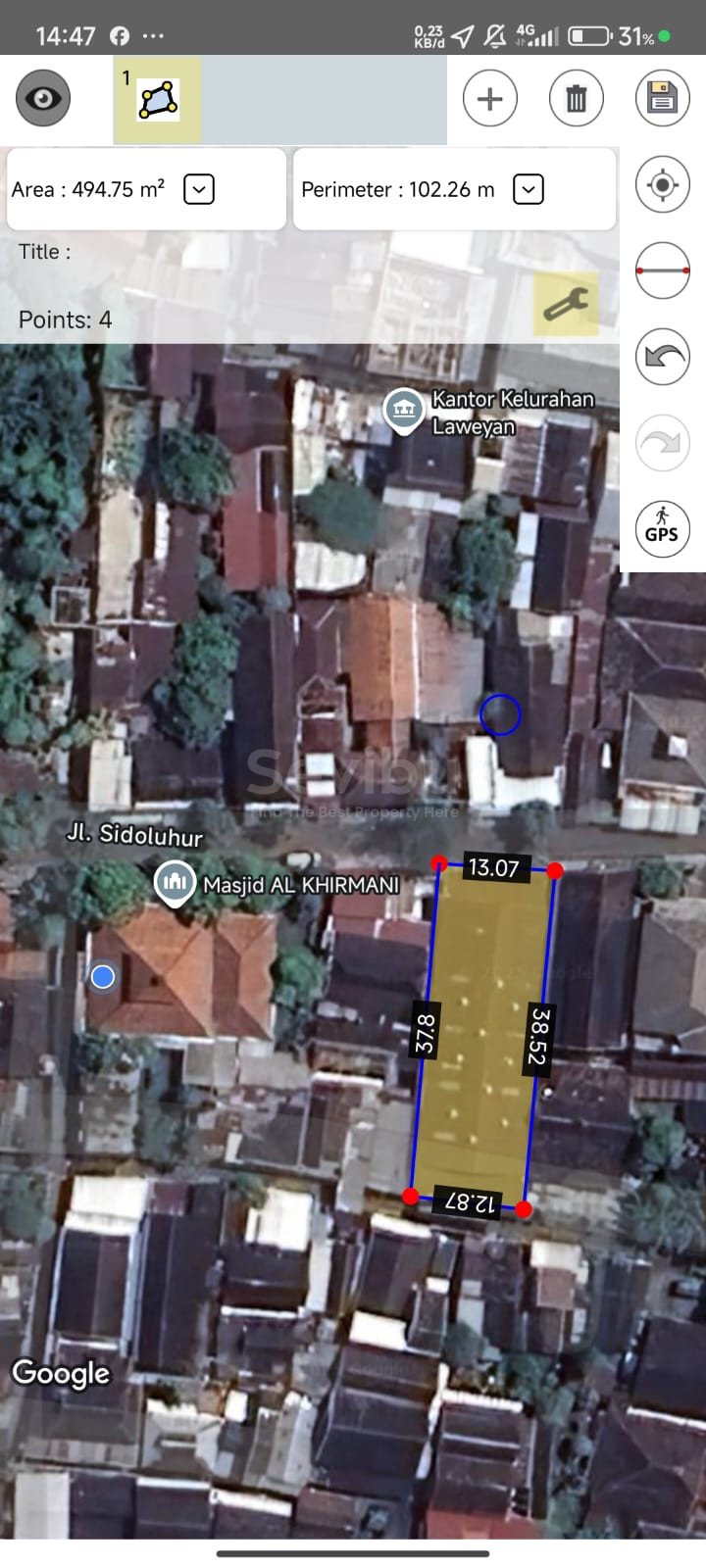Image resolution: width=706 pixels, height=1568 pixels.
Task: Tap the Kantor Kelurahan Laweyan map marker
Action: 402,411
